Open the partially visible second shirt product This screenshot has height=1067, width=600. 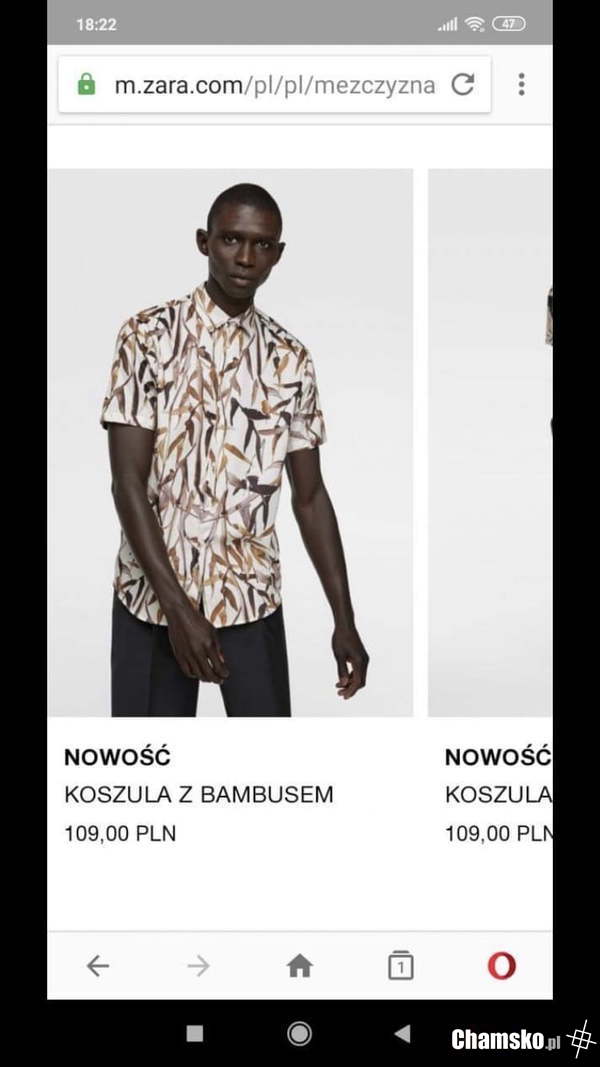point(490,442)
